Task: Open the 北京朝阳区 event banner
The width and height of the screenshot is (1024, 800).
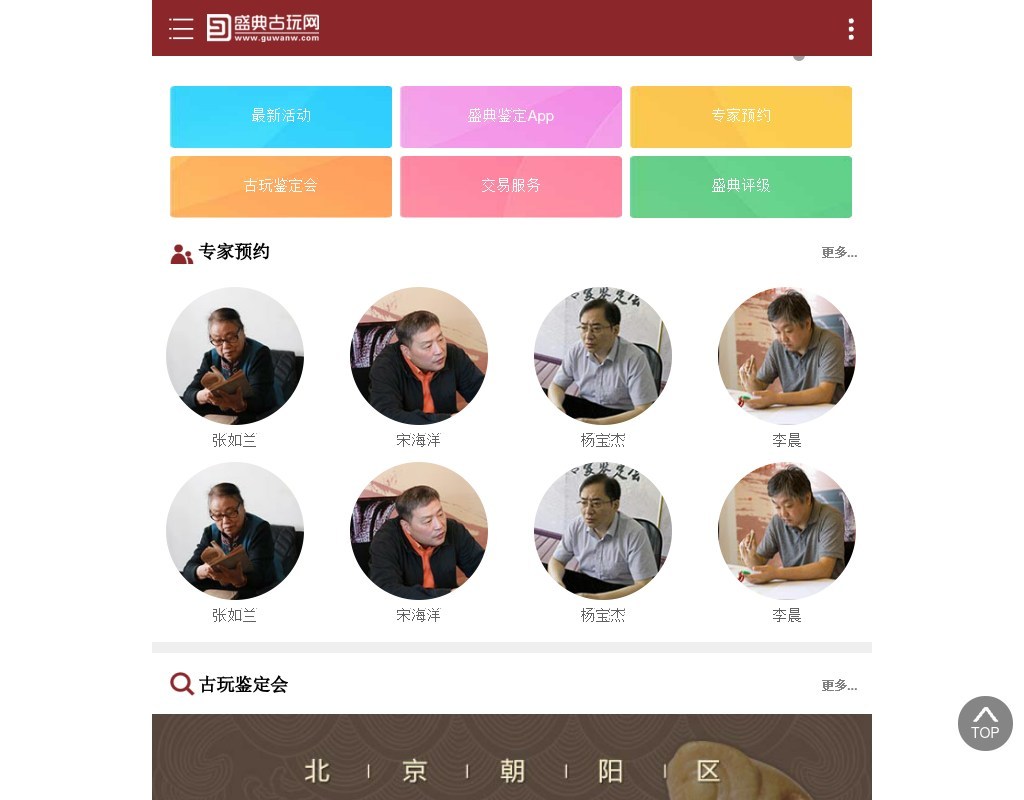Action: click(x=512, y=758)
